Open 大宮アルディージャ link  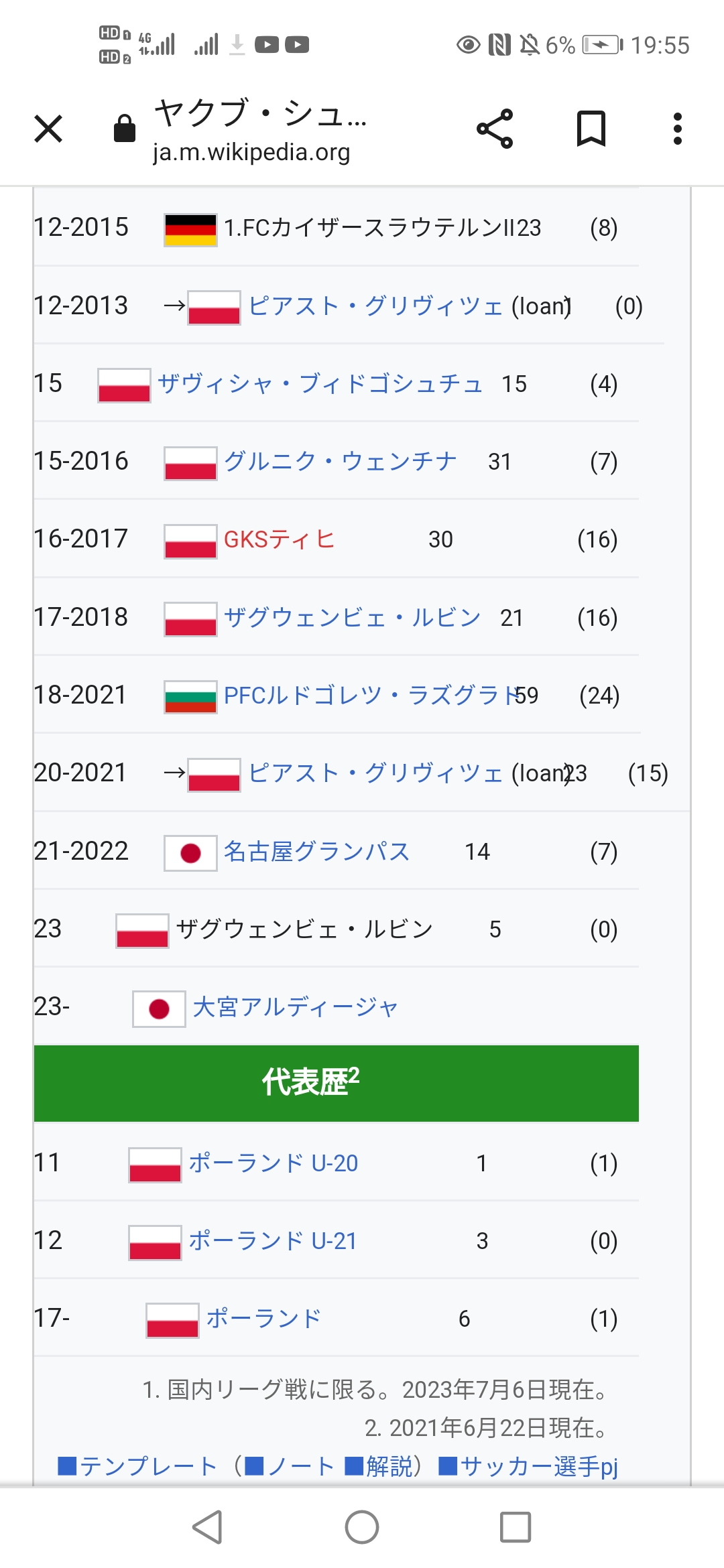[x=296, y=1007]
